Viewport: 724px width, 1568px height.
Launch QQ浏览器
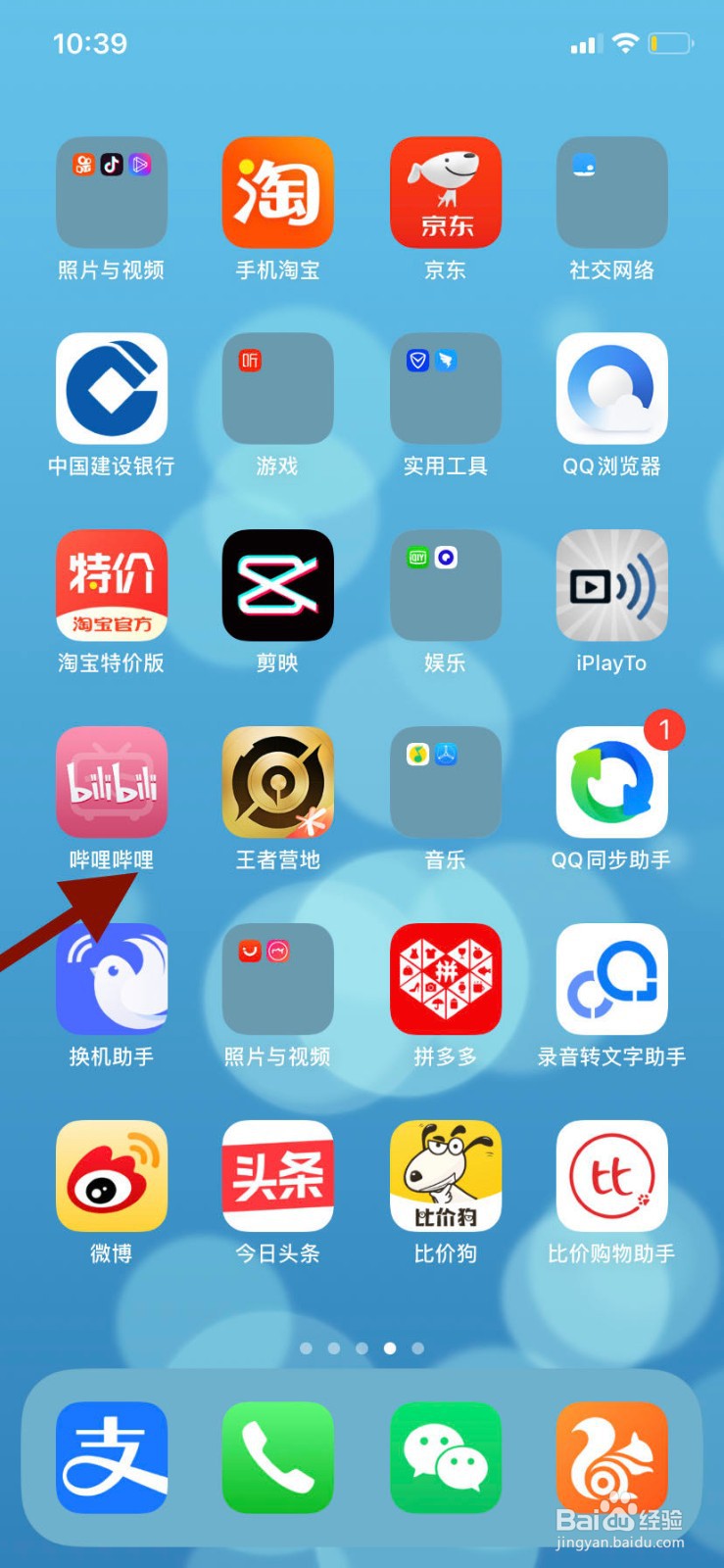click(x=611, y=388)
